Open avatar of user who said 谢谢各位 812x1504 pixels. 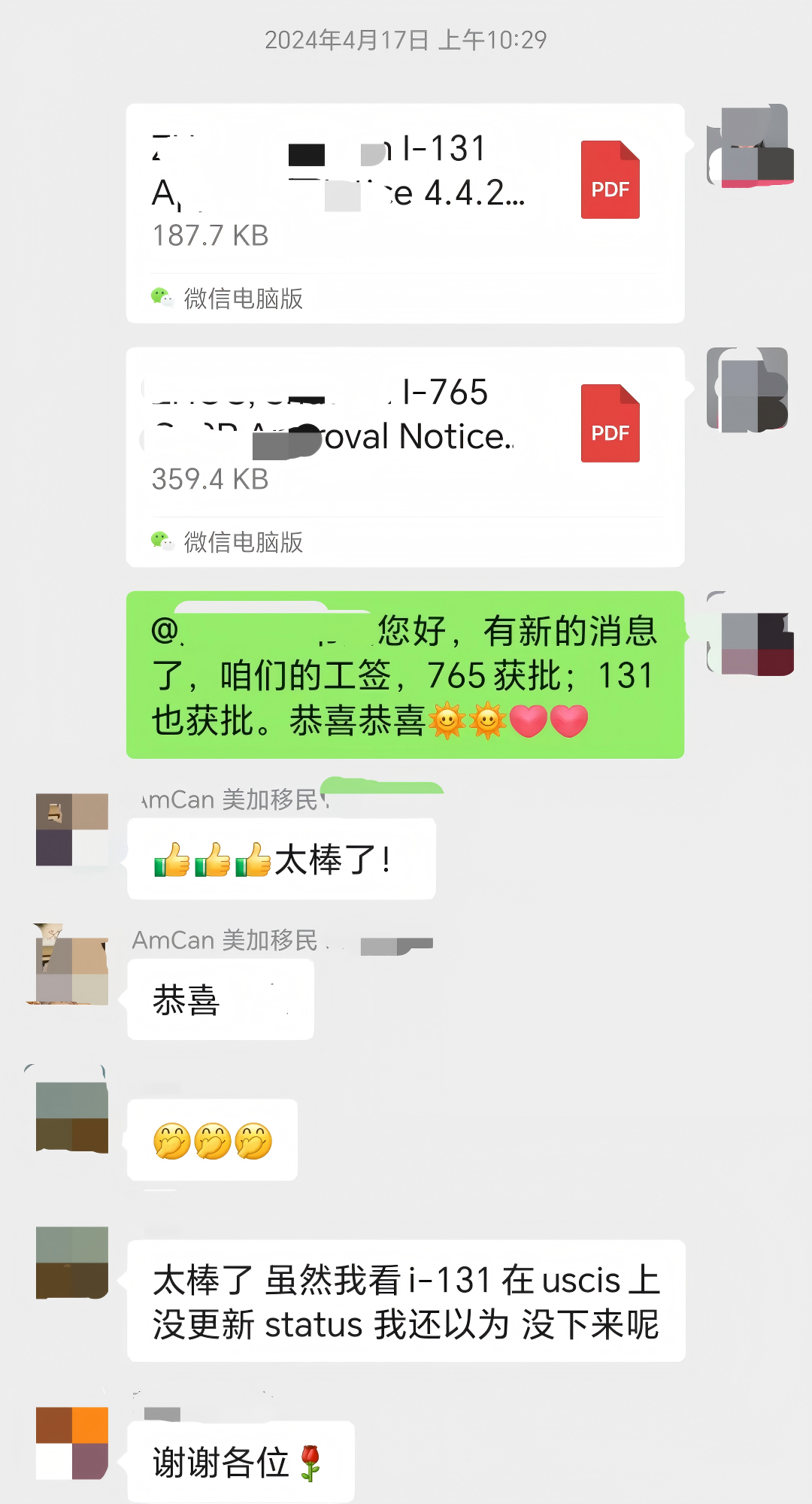pyautogui.click(x=72, y=1443)
